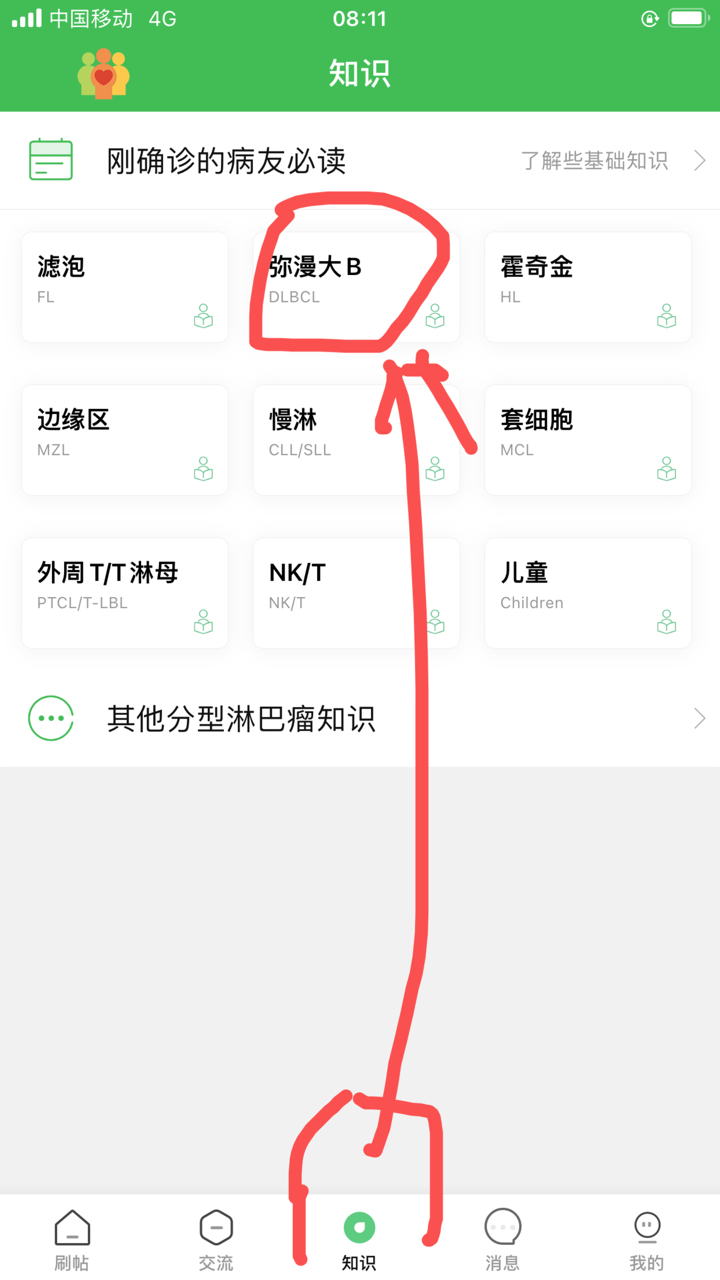Open the 套细胞 MCL card
Image resolution: width=720 pixels, height=1280 pixels.
(588, 440)
